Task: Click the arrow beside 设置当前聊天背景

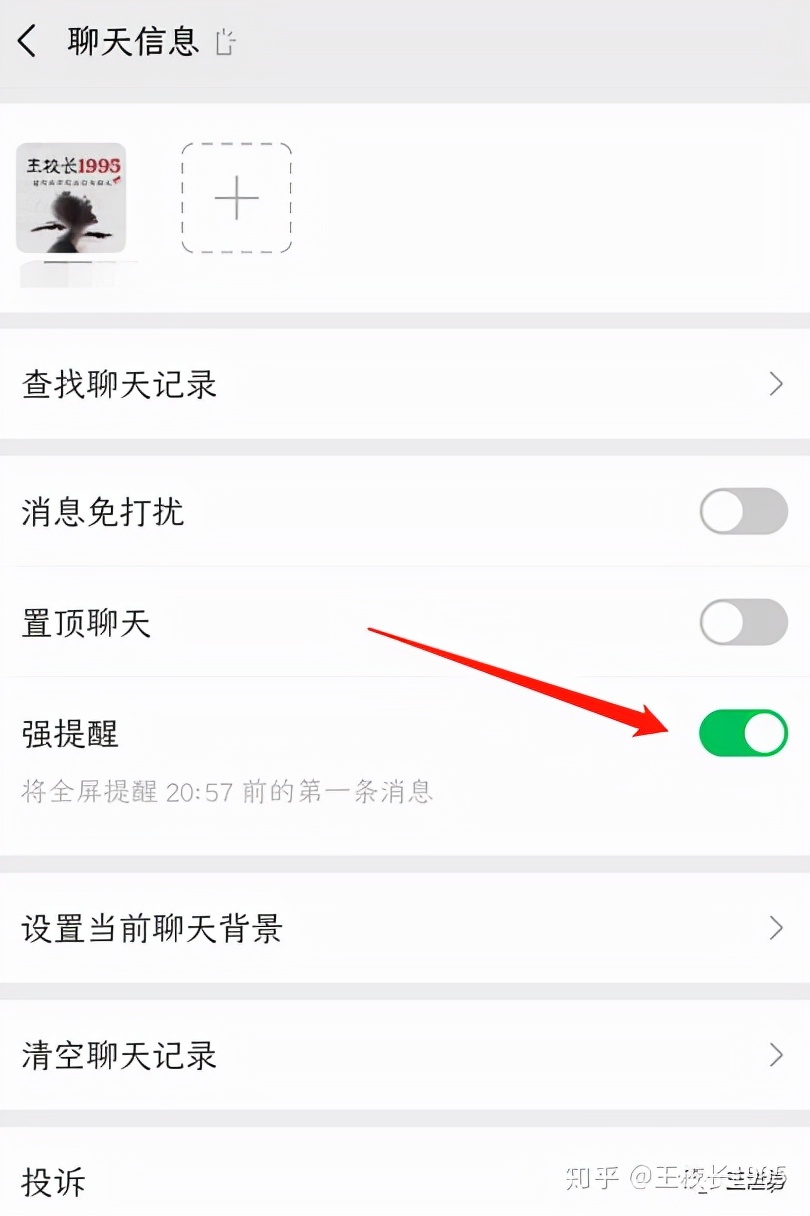Action: [778, 929]
